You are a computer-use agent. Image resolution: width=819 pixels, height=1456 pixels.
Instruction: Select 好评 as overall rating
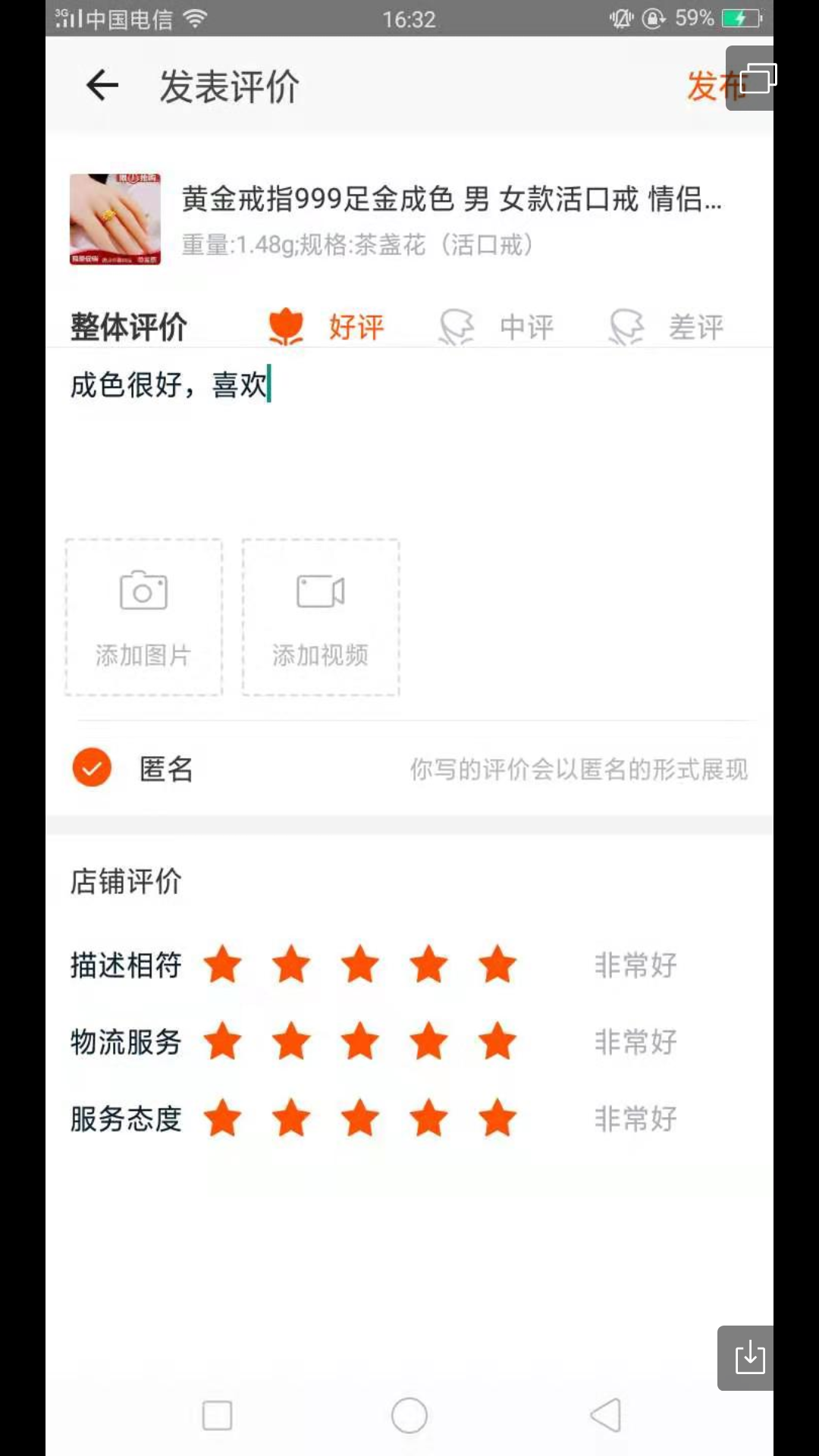point(328,328)
